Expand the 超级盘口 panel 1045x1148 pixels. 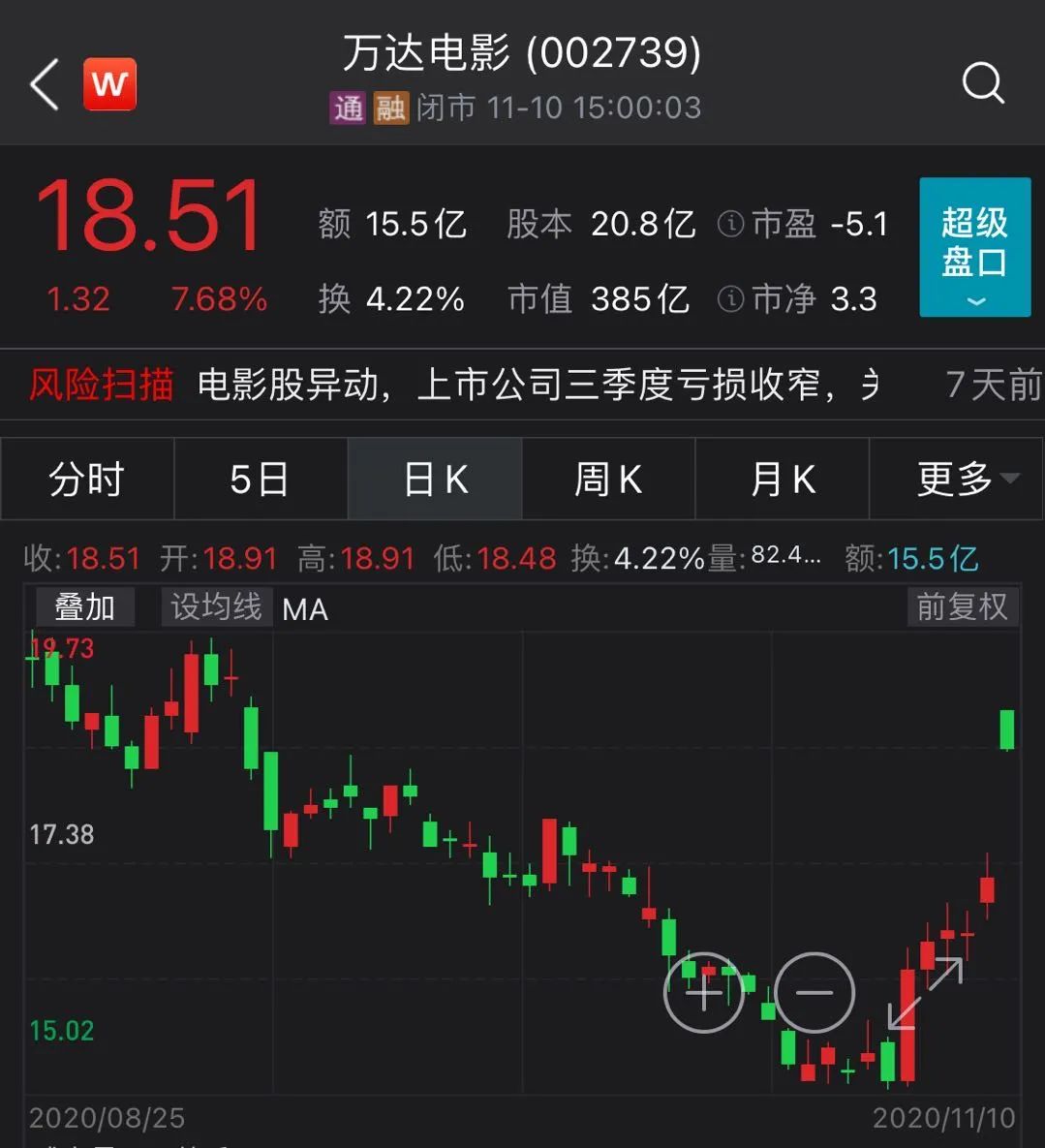[974, 247]
